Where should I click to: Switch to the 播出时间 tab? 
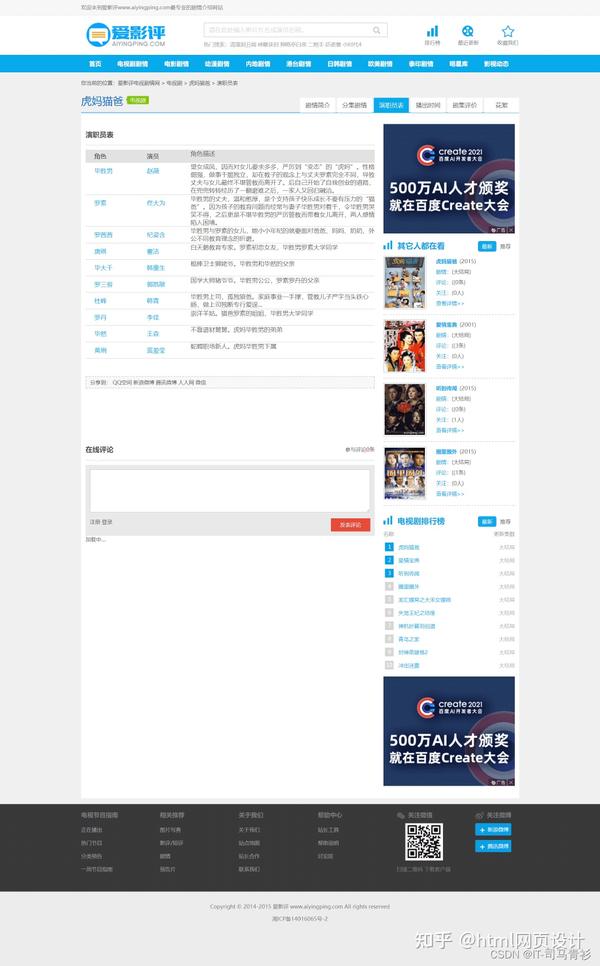428,105
